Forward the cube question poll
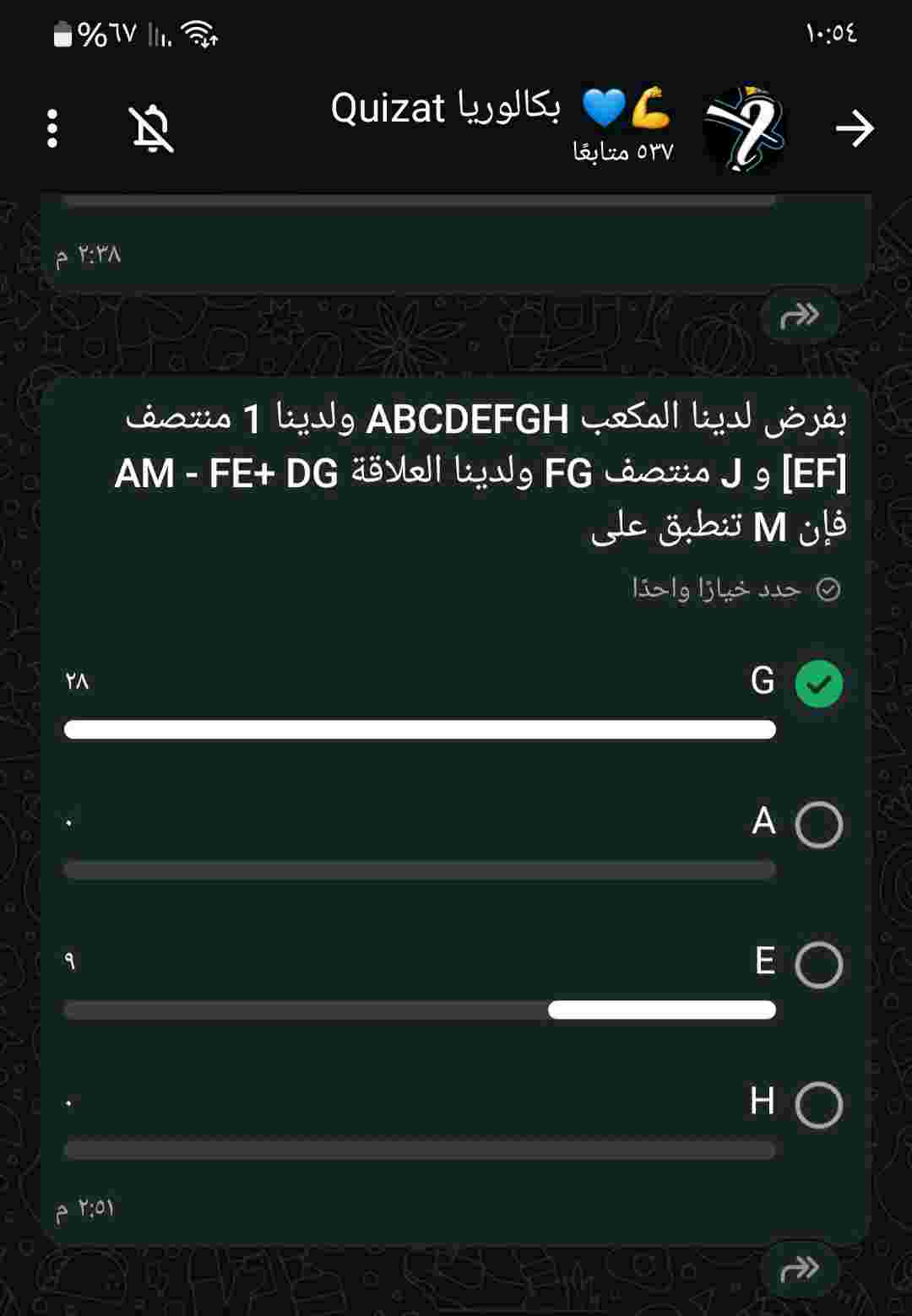The height and width of the screenshot is (1316, 912). tap(800, 1268)
